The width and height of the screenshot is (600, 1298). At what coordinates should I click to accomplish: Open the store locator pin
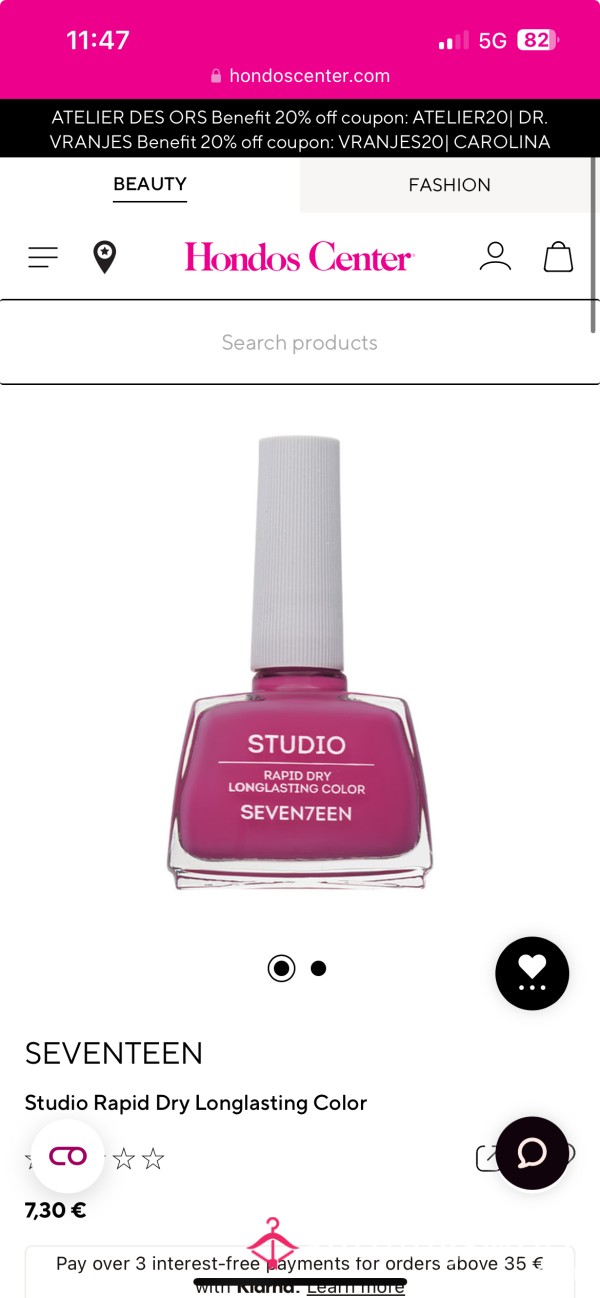point(105,257)
